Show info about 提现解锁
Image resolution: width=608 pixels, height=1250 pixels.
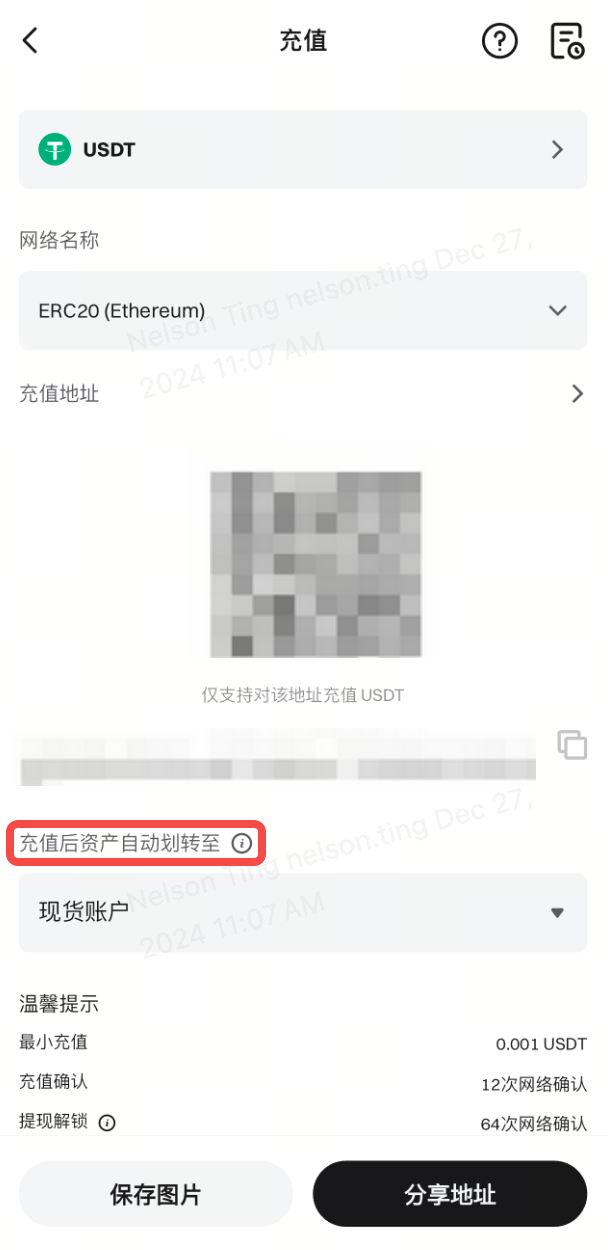tap(107, 1123)
